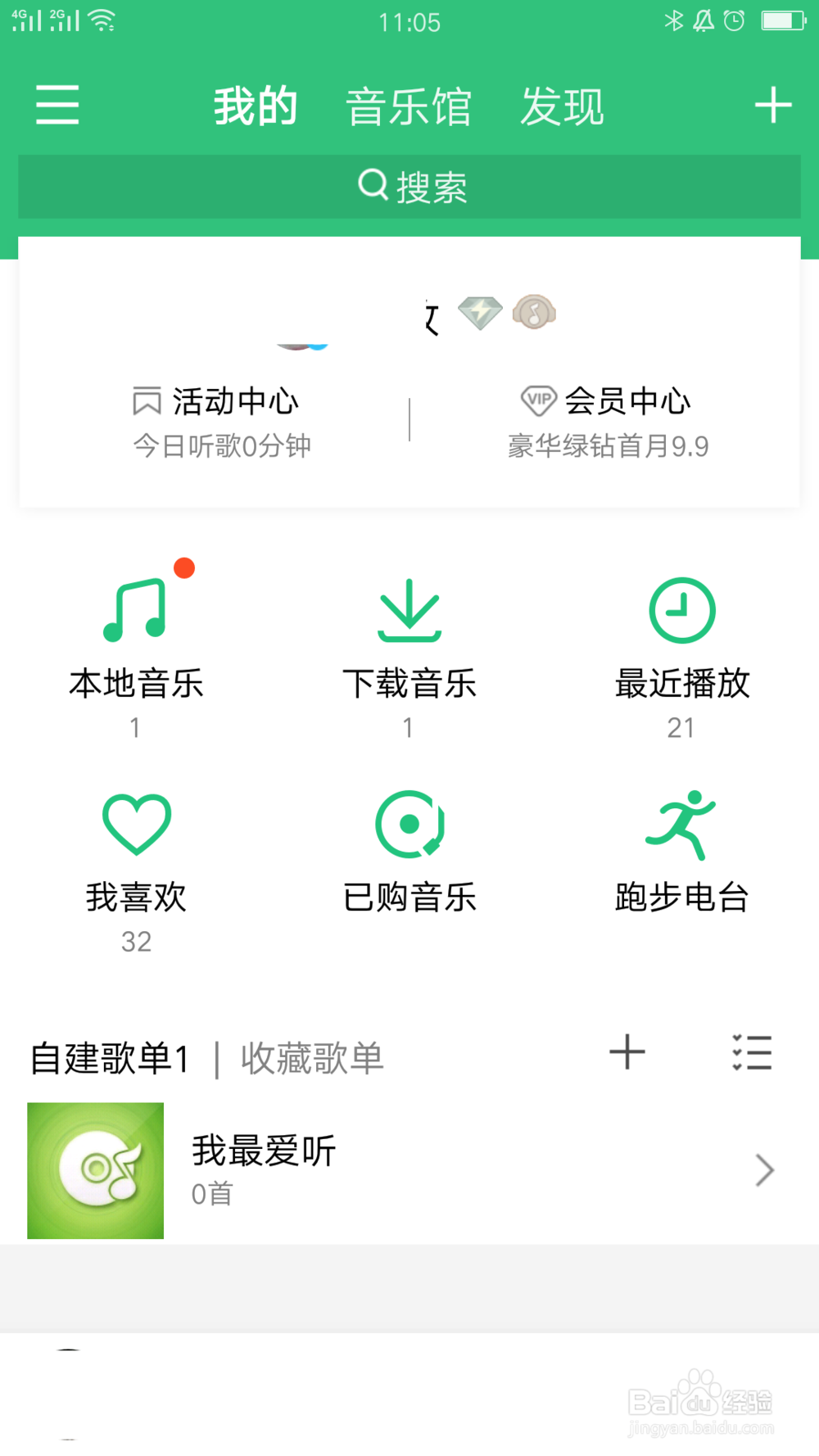Switch to 收藏歌单 tab
Image resolution: width=819 pixels, height=1456 pixels.
[312, 1058]
